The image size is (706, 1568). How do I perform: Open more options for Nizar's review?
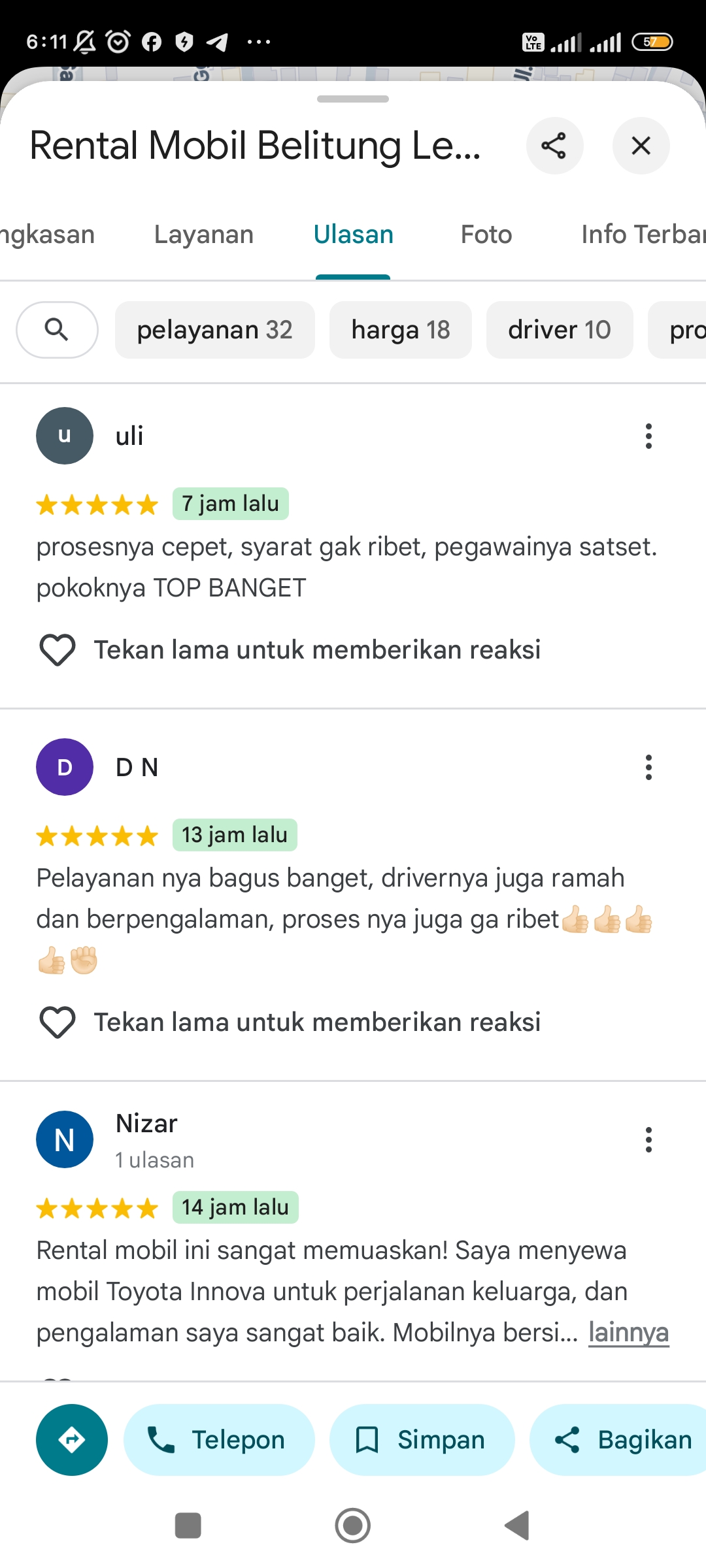click(648, 1139)
